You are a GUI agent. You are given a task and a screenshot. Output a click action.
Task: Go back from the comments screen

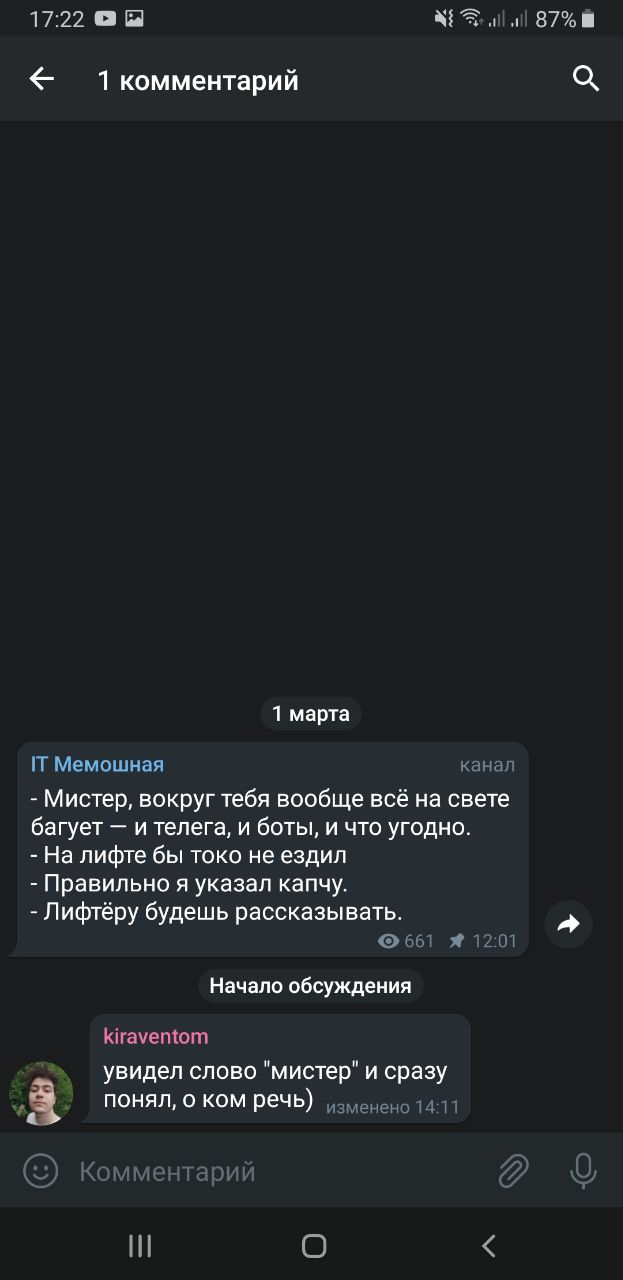click(42, 79)
